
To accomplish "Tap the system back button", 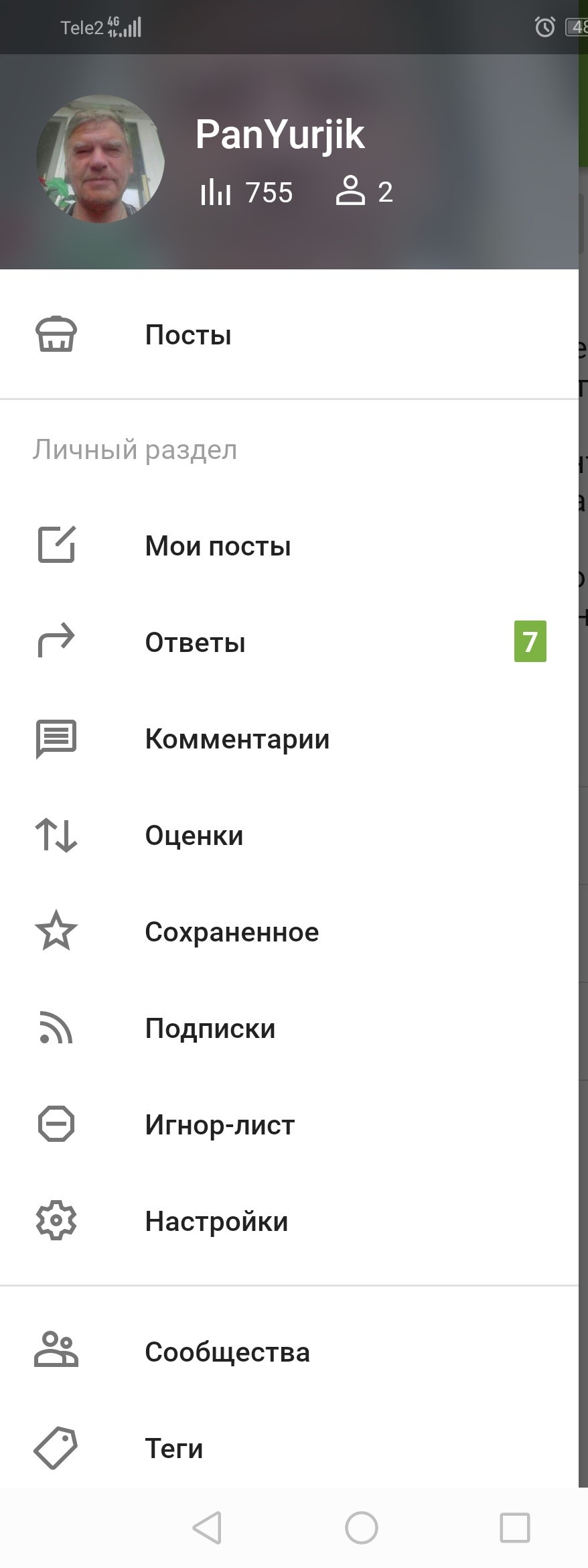I will [x=207, y=1528].
